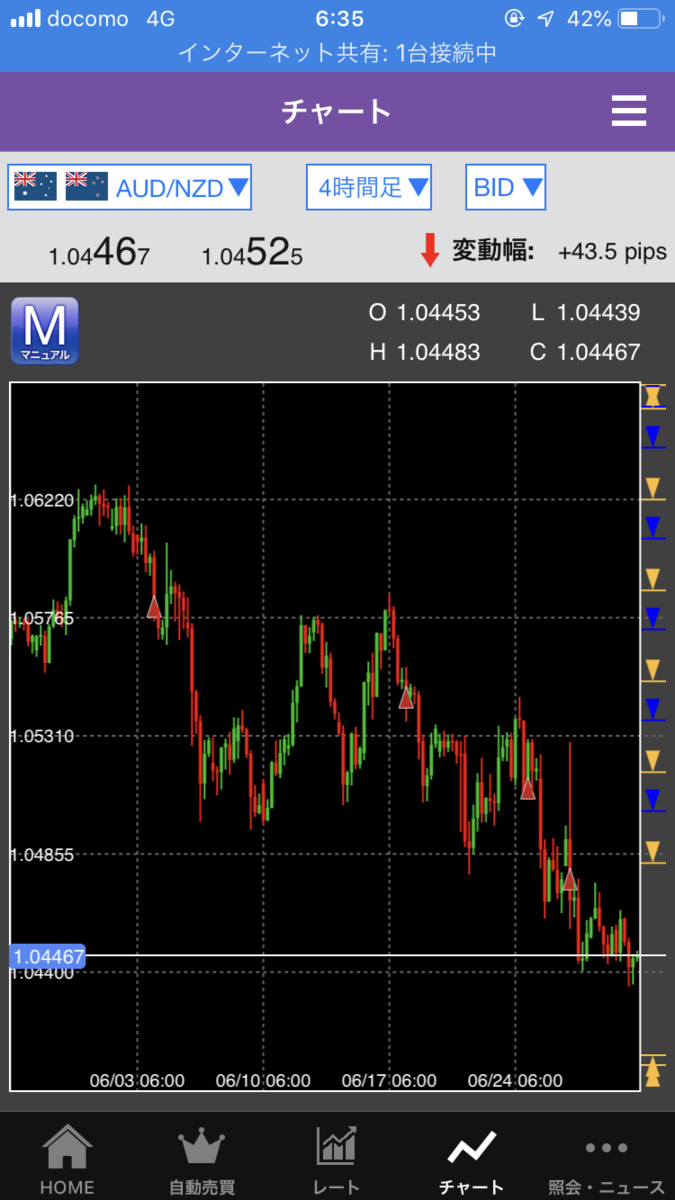Go to the HOME tab
Image resolution: width=675 pixels, height=1200 pixels.
click(x=67, y=1160)
